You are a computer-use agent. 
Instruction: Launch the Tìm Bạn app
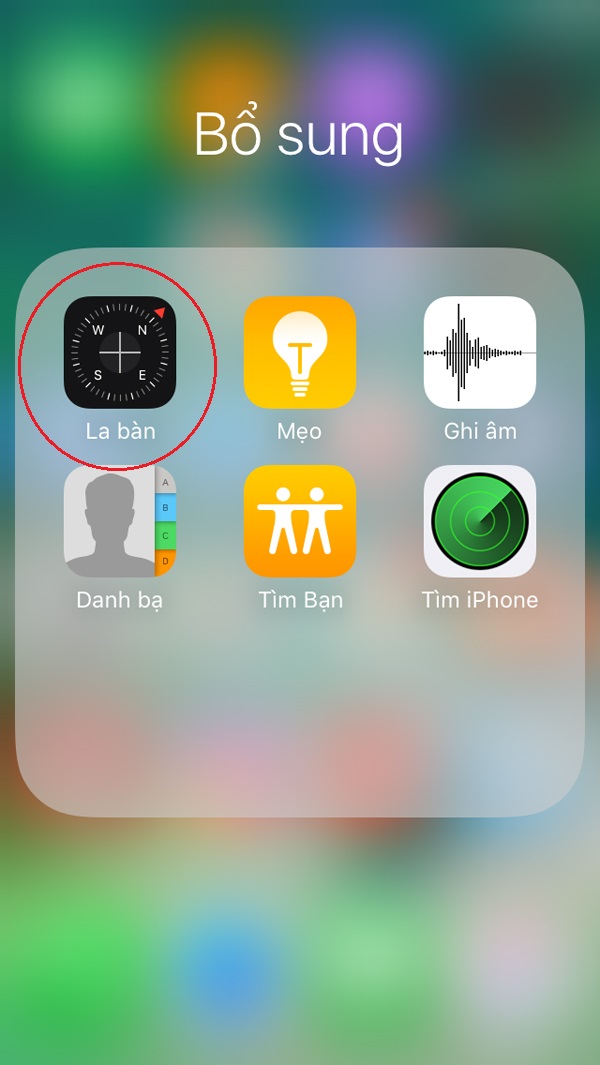click(300, 521)
